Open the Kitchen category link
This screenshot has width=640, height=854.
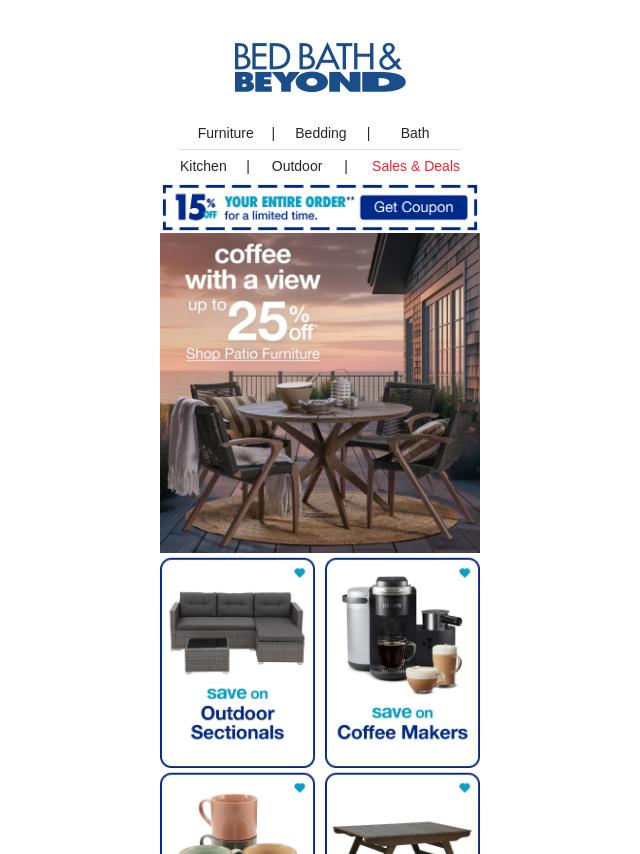click(203, 166)
